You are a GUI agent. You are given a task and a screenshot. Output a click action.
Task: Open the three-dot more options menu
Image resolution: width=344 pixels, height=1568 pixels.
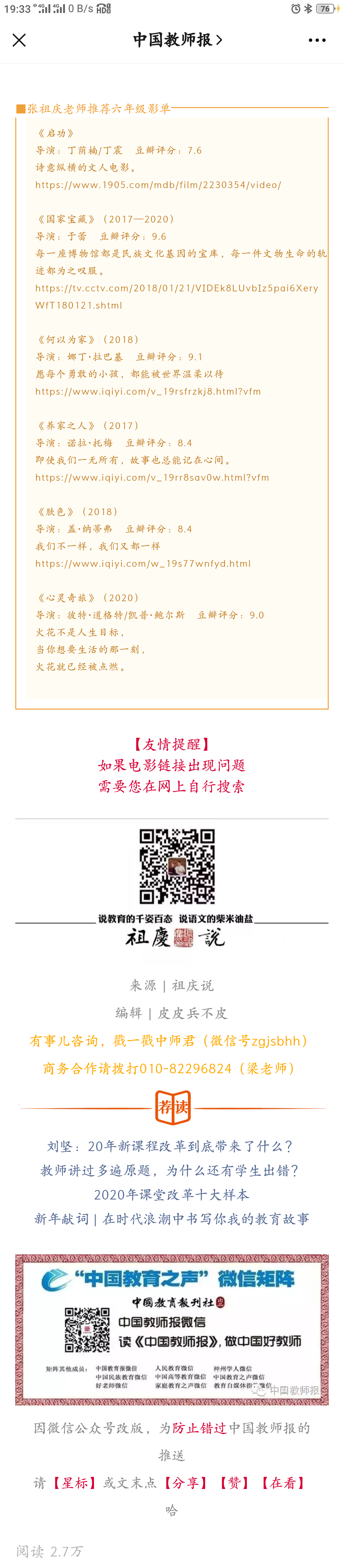point(317,40)
